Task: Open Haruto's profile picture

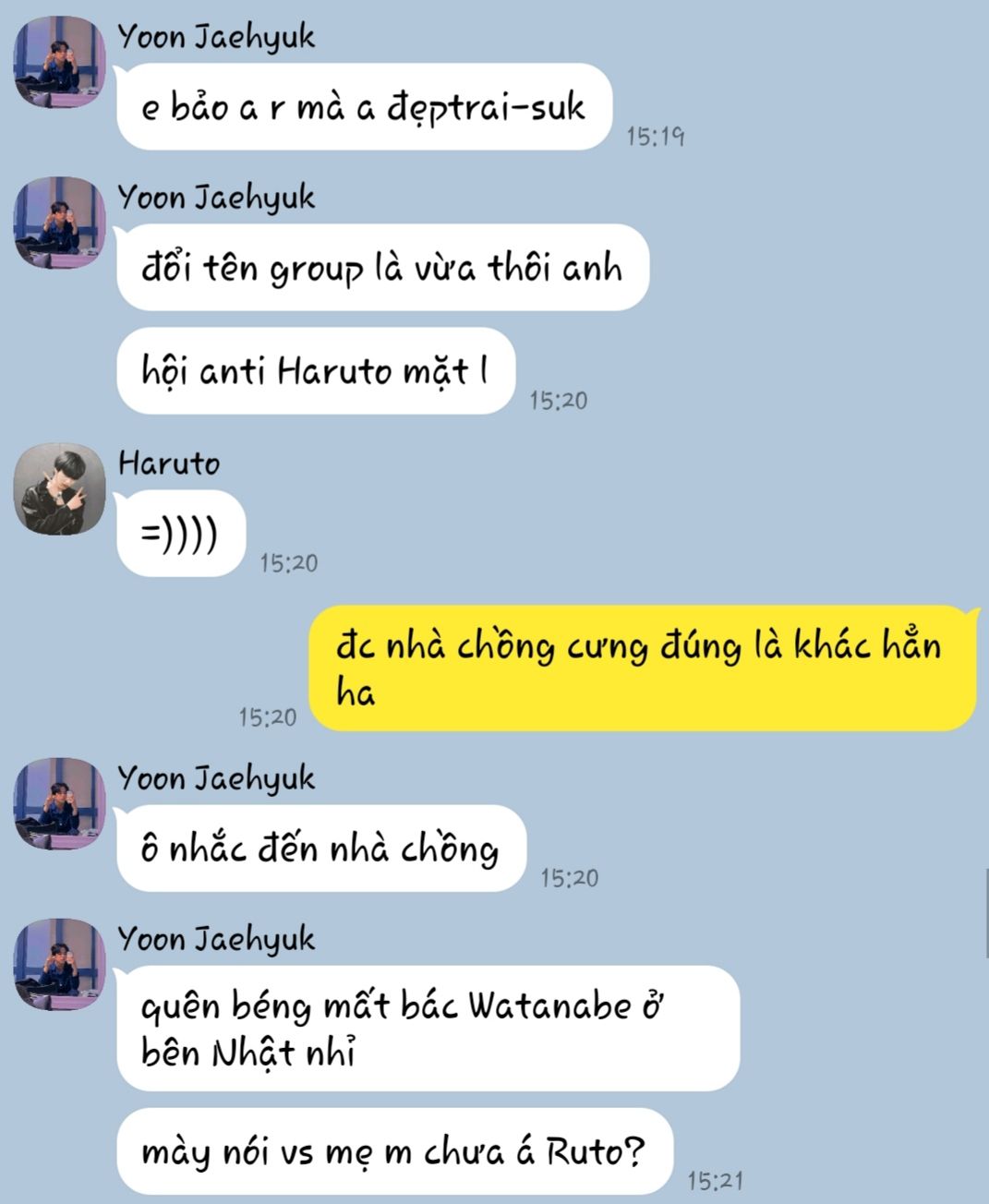Action: click(59, 489)
